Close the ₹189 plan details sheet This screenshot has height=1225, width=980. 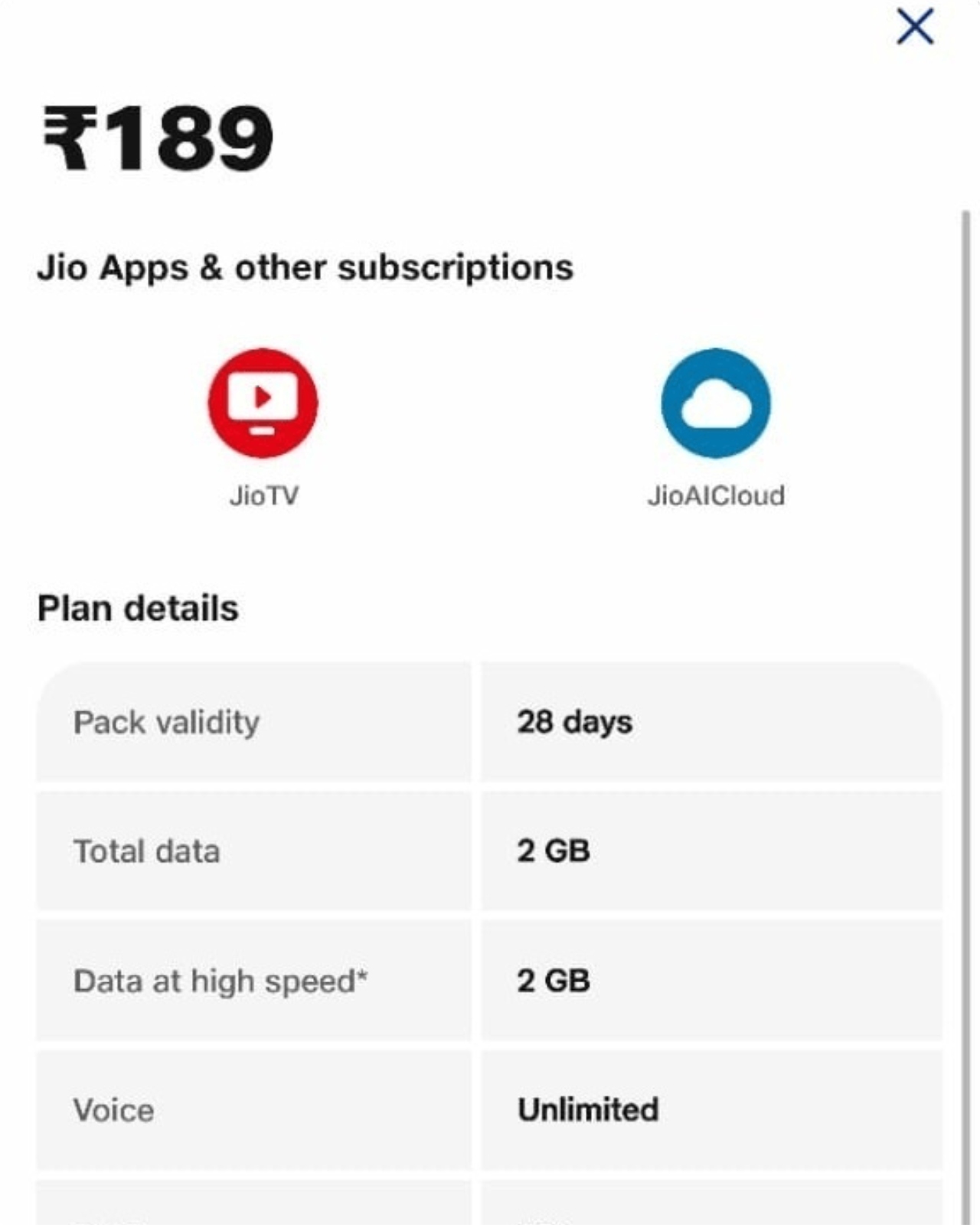pos(914,28)
